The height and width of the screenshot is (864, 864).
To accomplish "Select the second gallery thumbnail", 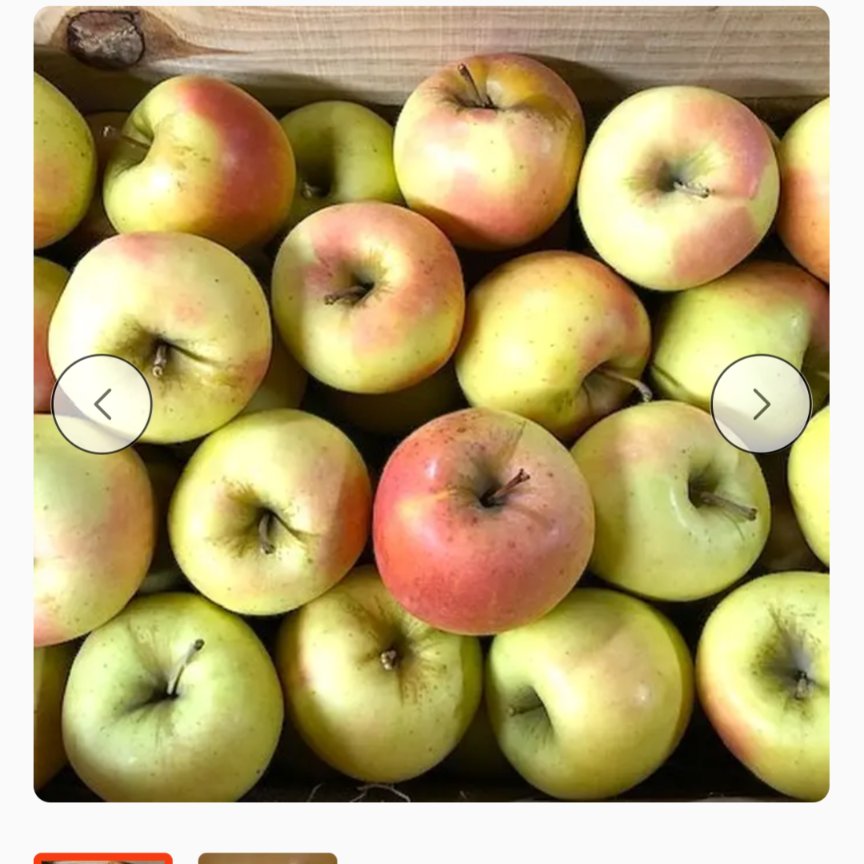I will pyautogui.click(x=267, y=858).
